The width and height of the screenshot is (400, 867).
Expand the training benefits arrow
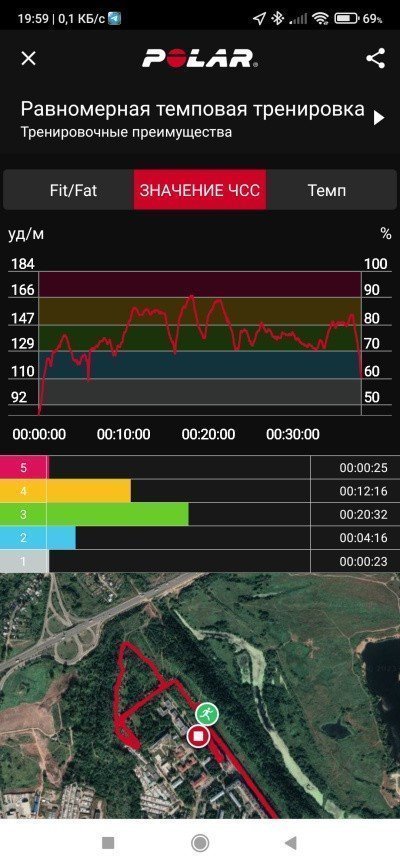378,118
